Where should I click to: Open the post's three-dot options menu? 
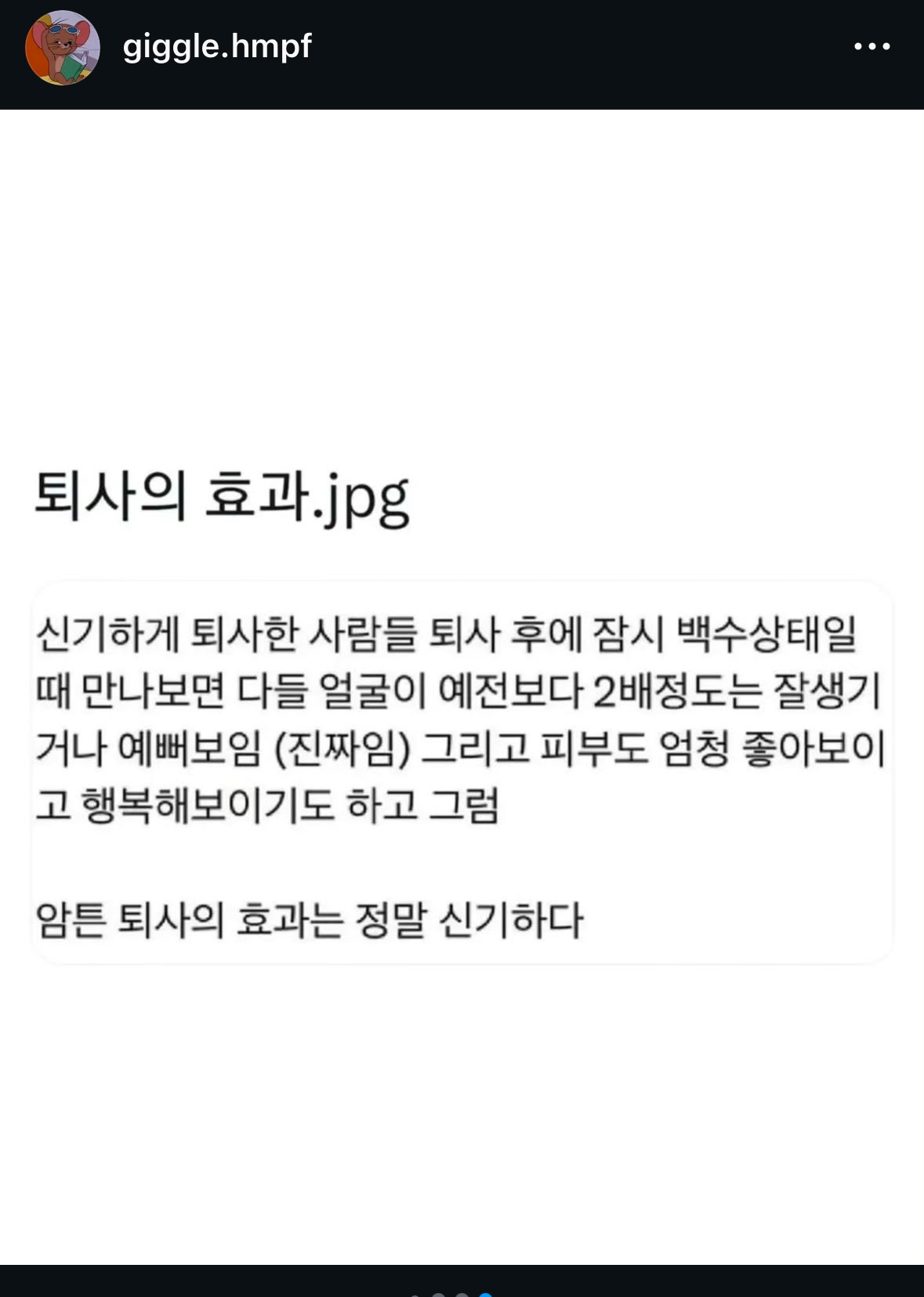coord(871,47)
